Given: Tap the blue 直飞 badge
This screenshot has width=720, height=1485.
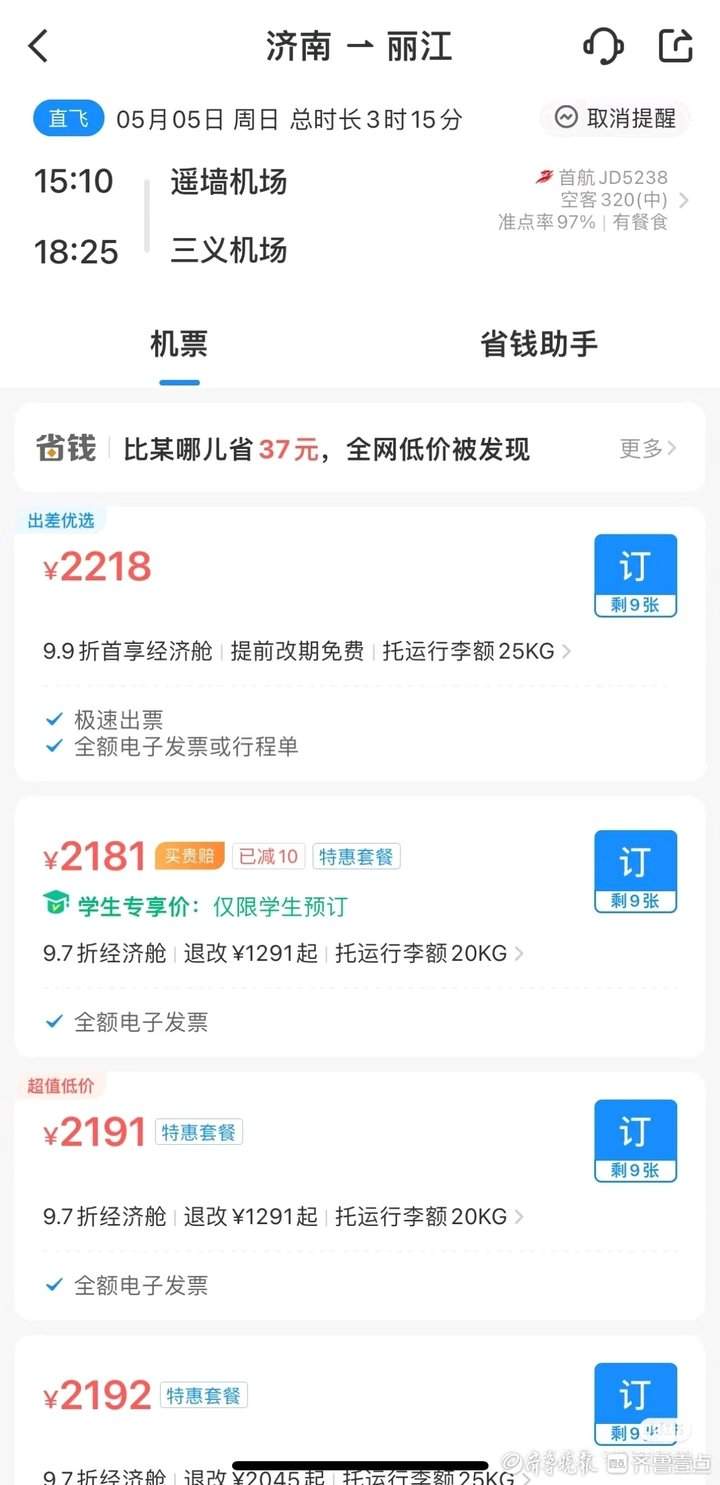Looking at the screenshot, I should [x=66, y=117].
